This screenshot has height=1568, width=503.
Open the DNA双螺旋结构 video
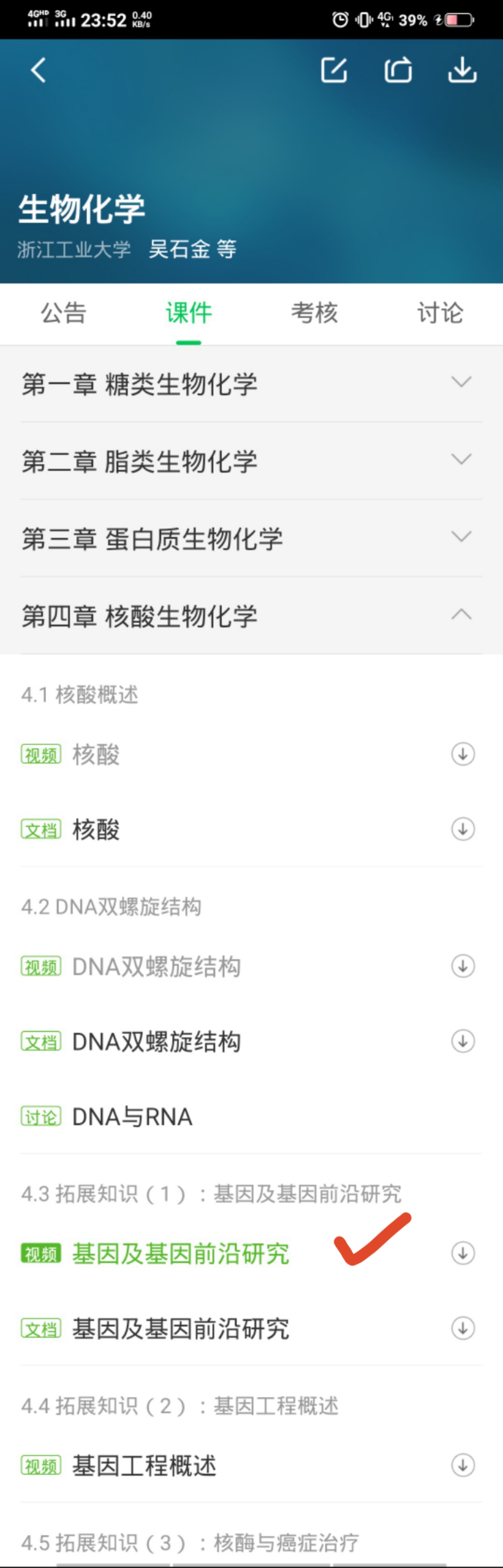[156, 967]
